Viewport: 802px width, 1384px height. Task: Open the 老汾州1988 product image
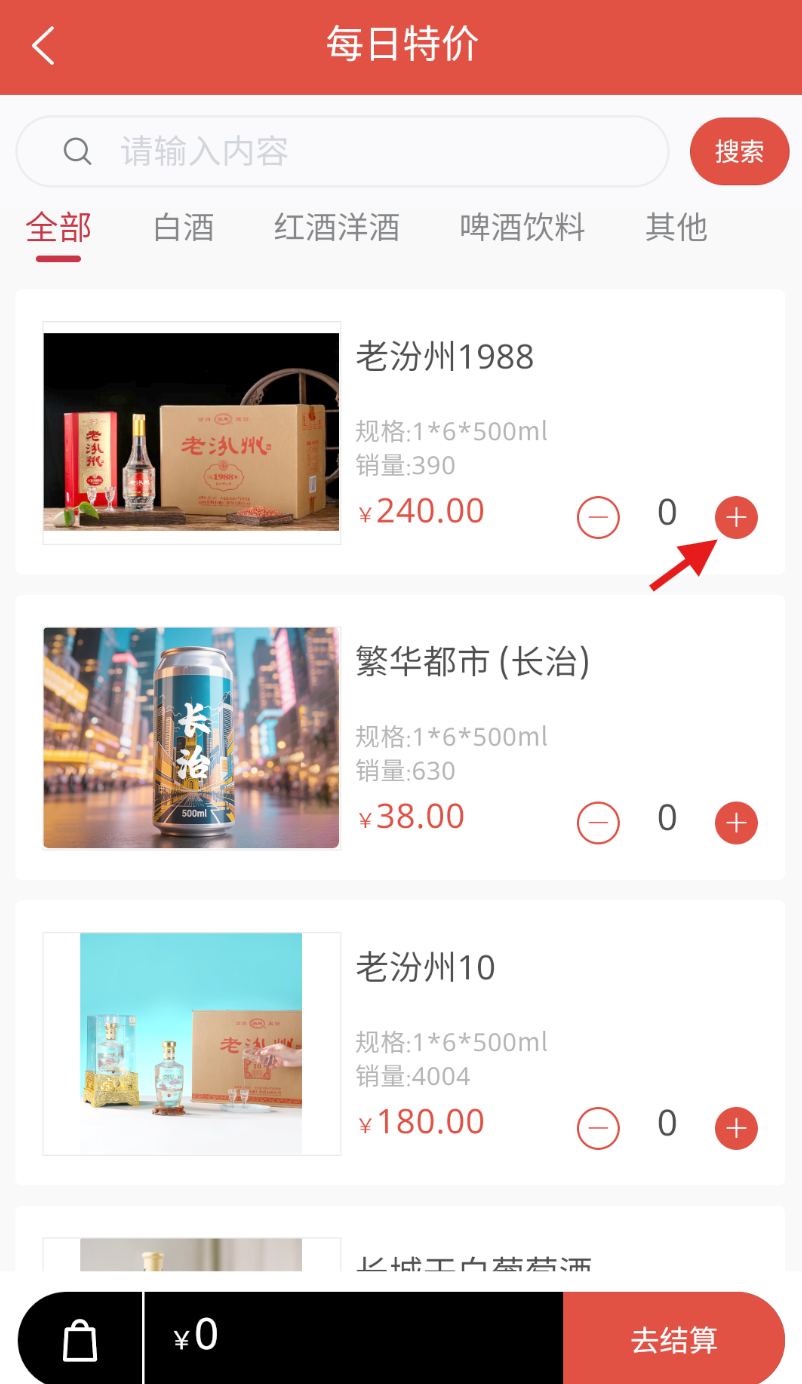click(192, 433)
